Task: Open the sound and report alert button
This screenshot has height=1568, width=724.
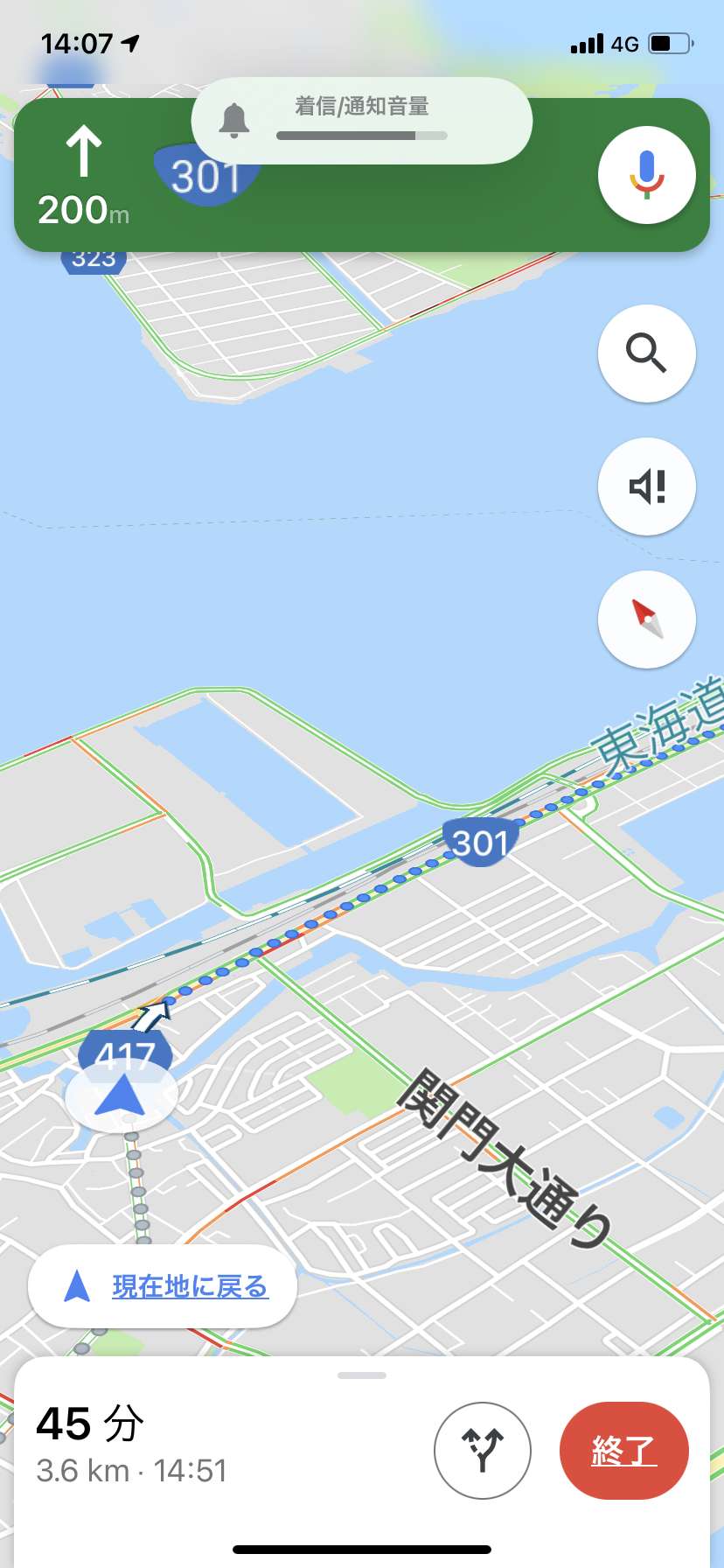Action: click(x=646, y=486)
